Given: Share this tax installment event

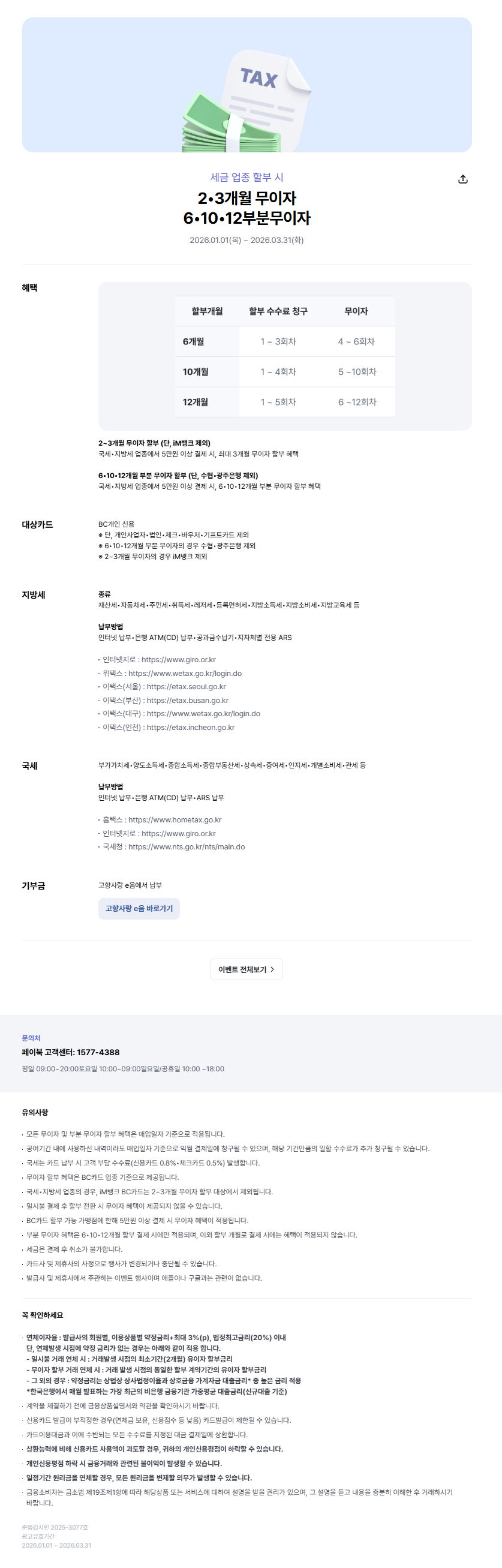Looking at the screenshot, I should (x=462, y=179).
